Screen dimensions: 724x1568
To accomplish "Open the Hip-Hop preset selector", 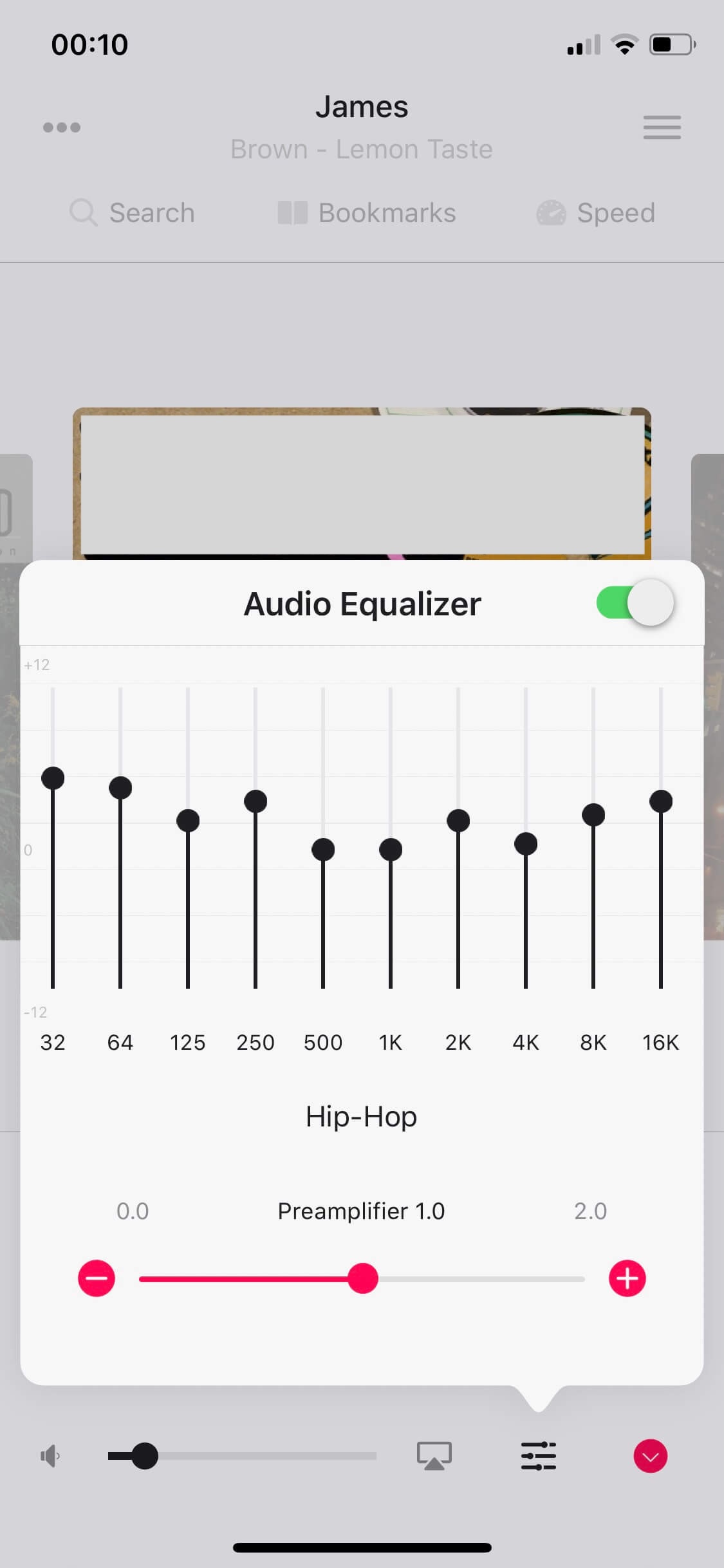I will [x=362, y=1117].
